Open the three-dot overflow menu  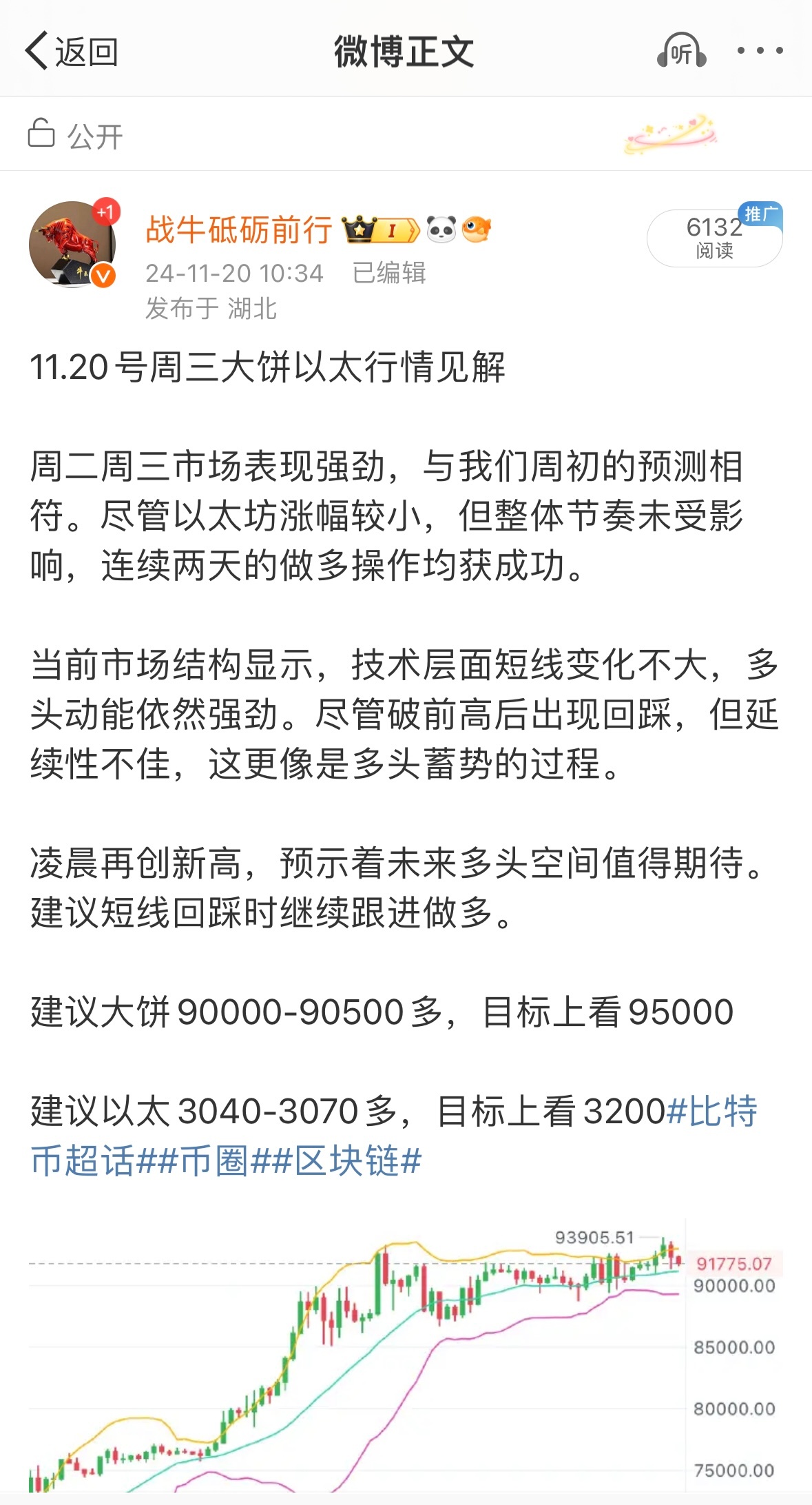[x=760, y=51]
